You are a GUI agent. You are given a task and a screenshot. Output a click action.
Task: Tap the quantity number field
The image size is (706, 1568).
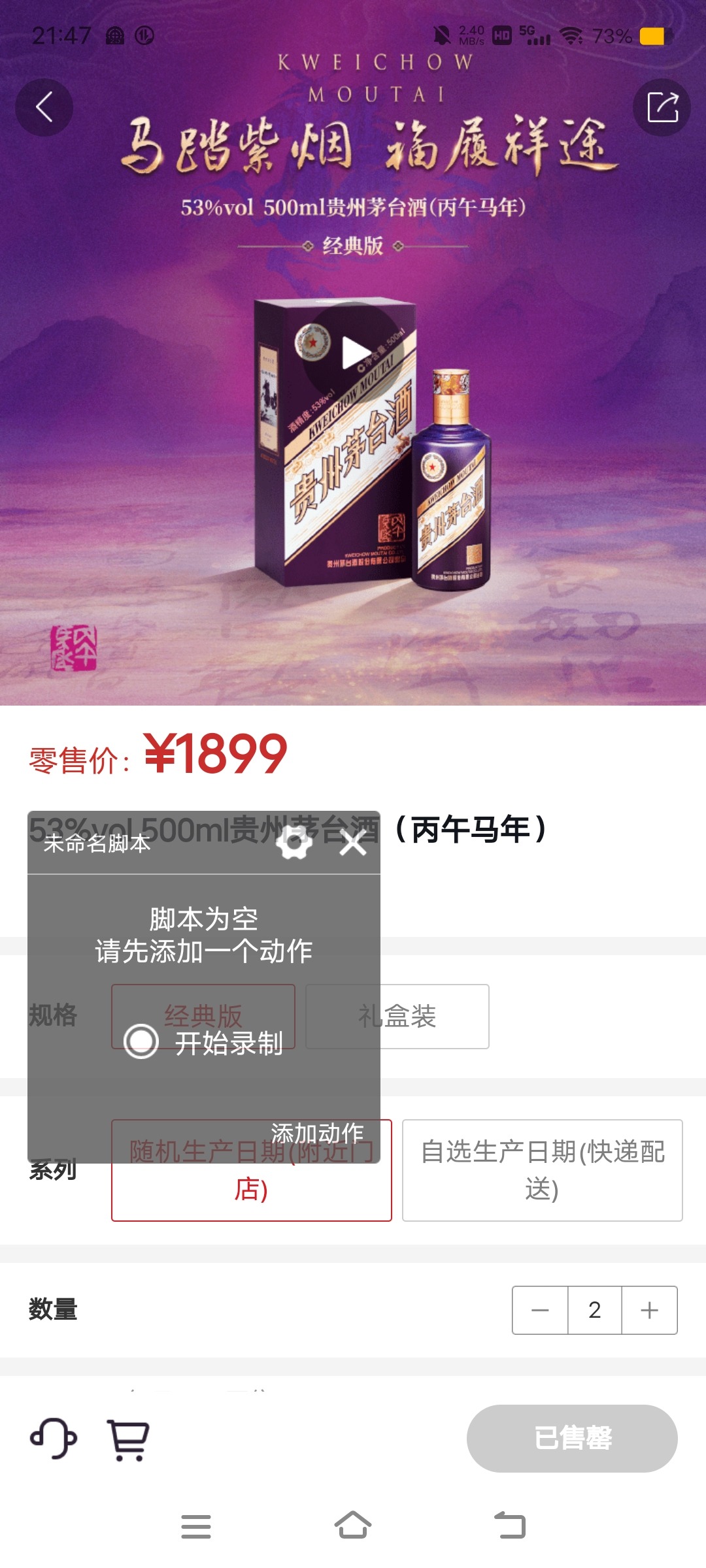coord(594,1310)
